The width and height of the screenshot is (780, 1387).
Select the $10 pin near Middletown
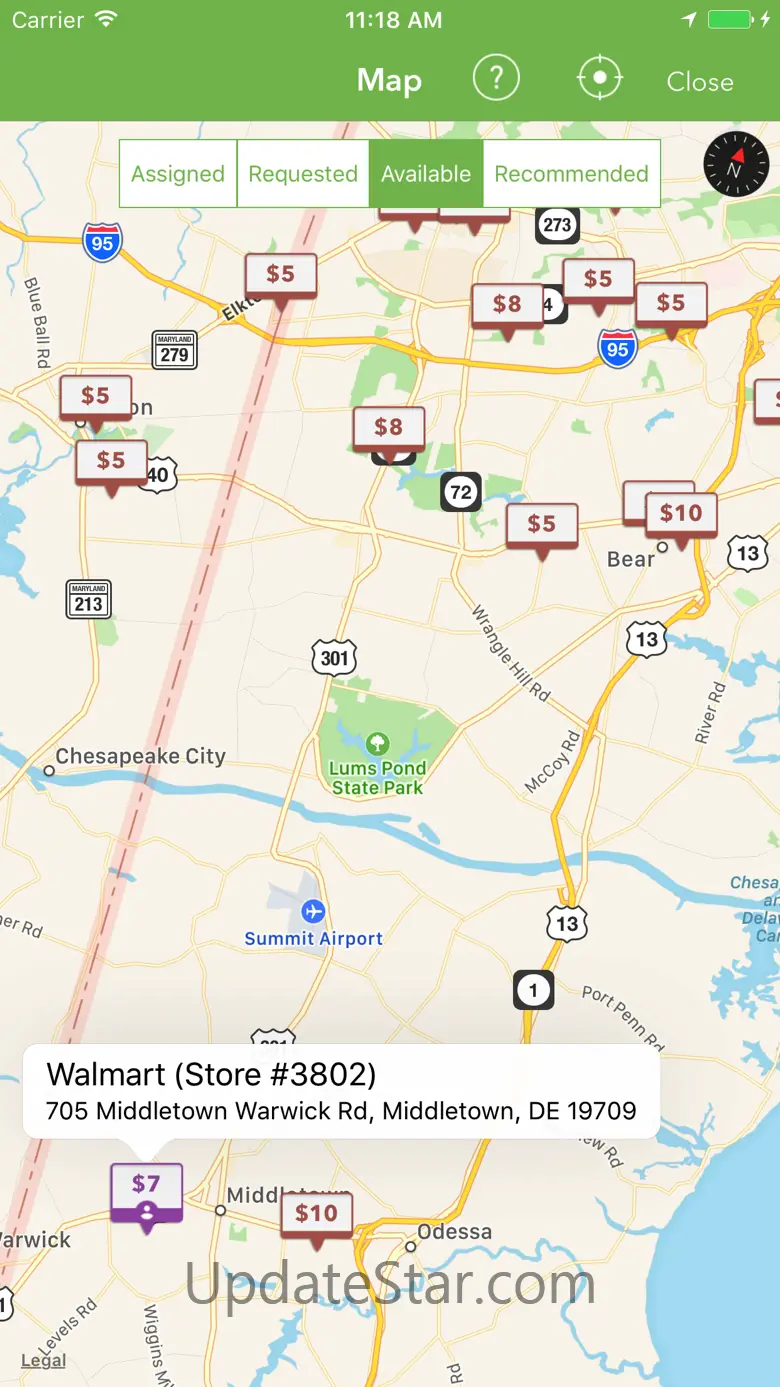316,1215
